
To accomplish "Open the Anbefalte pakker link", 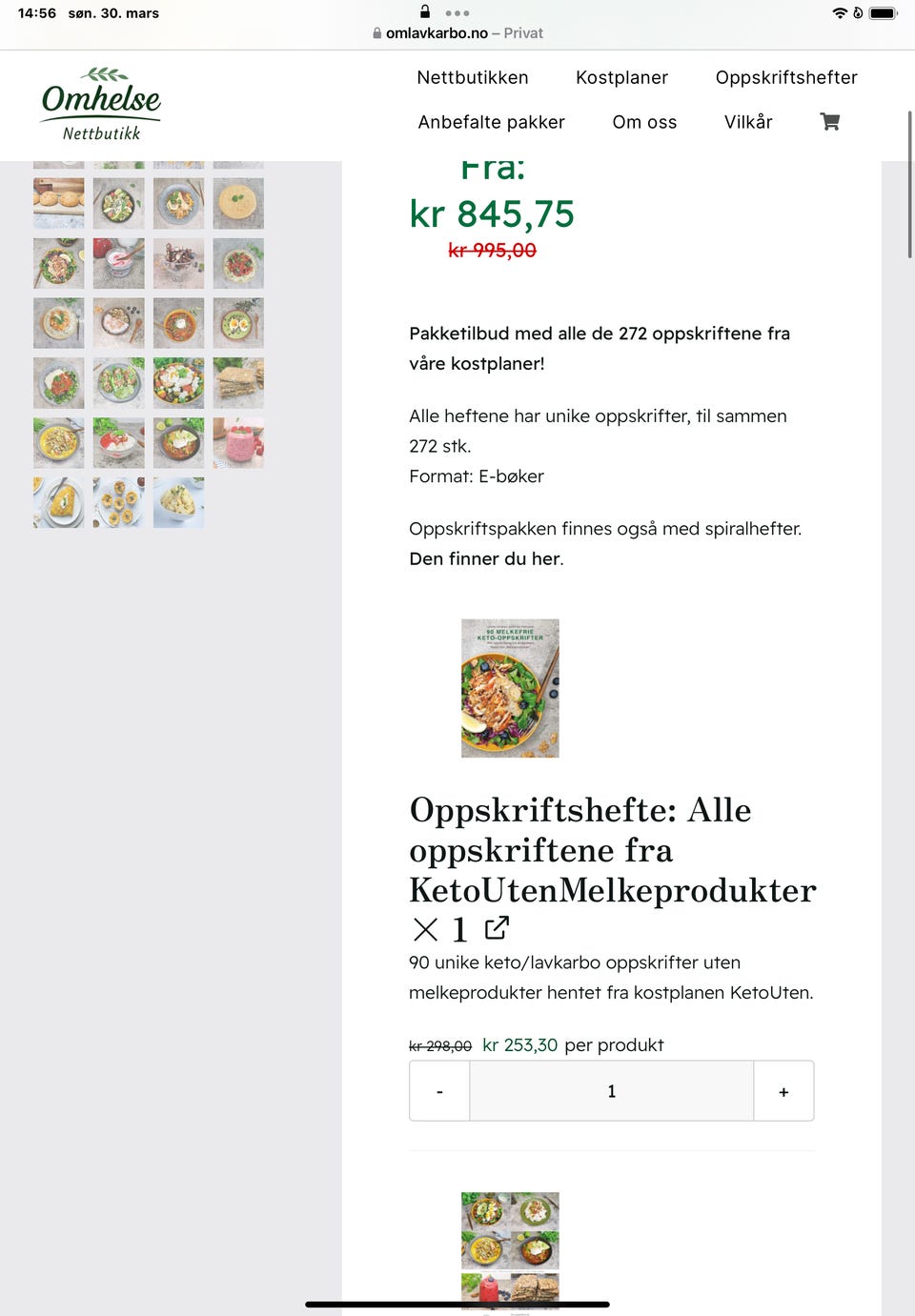I will 492,122.
